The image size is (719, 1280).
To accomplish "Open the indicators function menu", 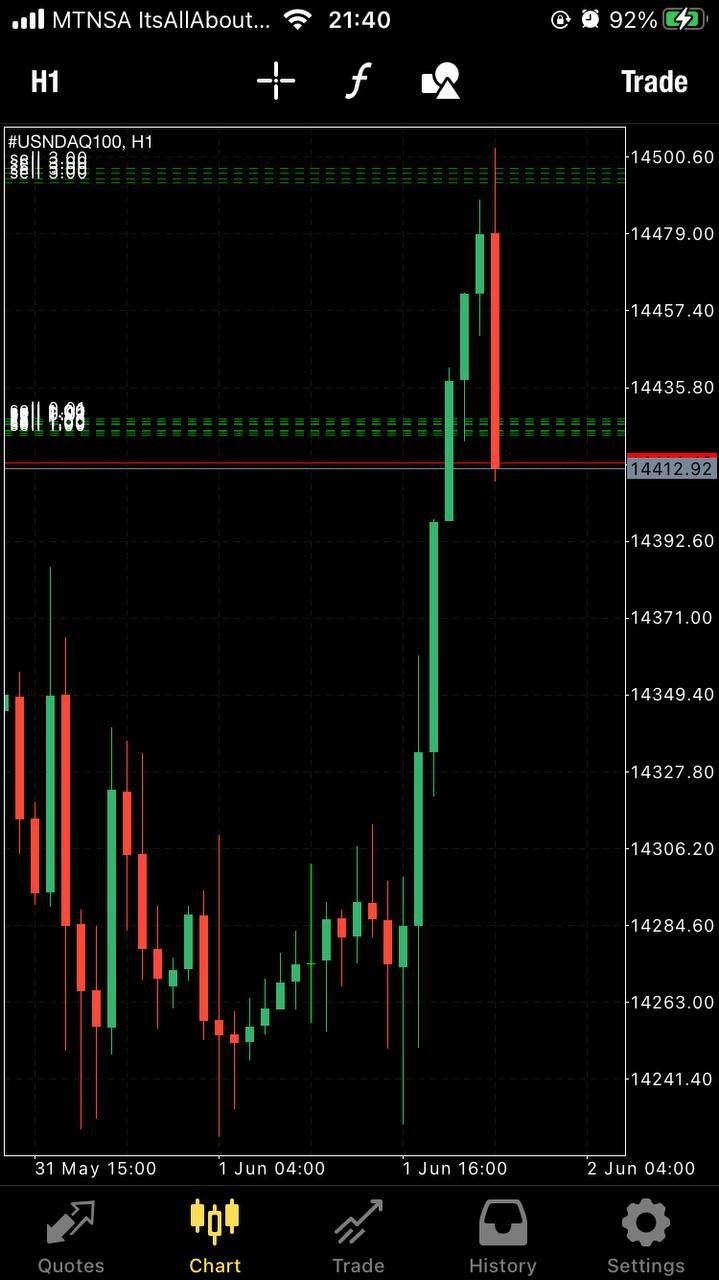I will click(x=358, y=81).
